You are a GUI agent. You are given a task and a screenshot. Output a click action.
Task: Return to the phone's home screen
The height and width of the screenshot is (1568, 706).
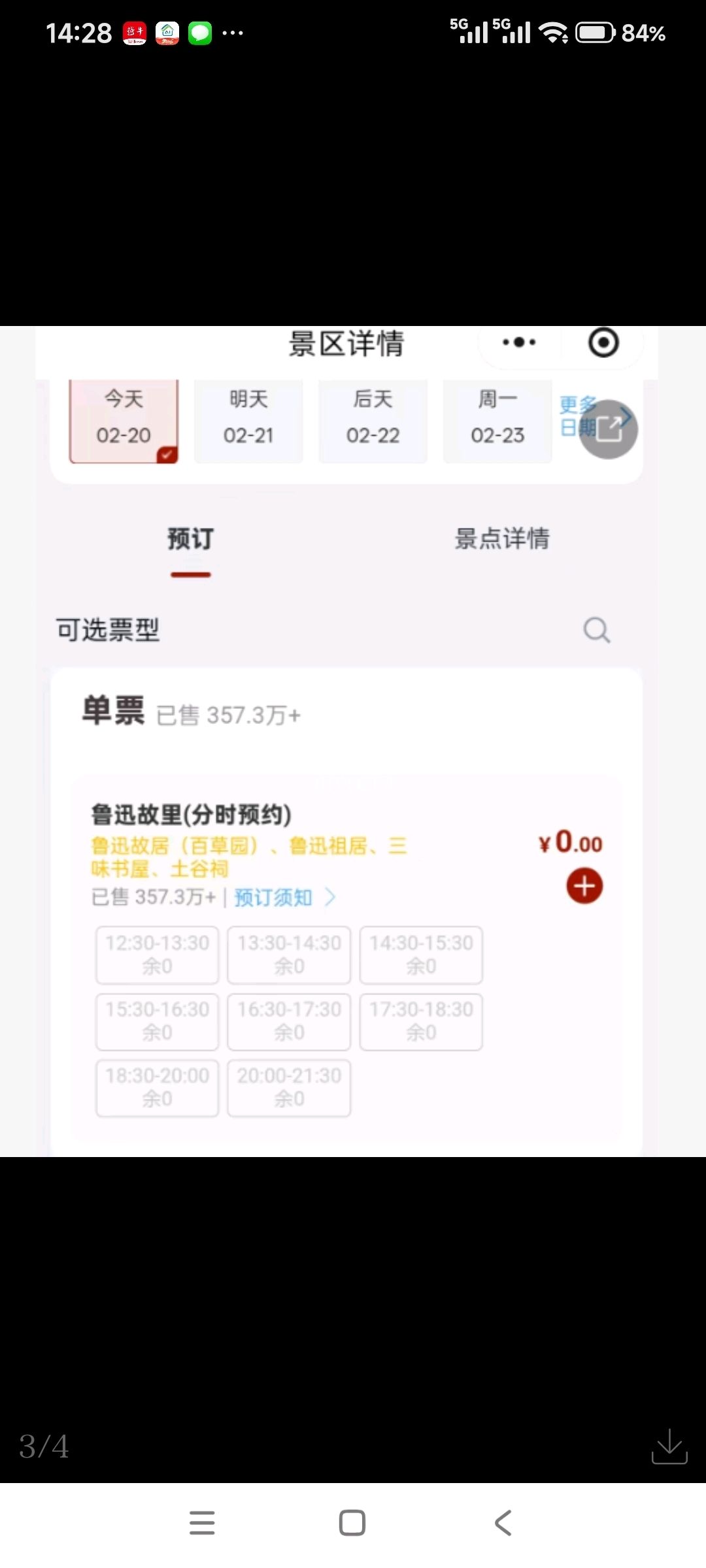(352, 1522)
